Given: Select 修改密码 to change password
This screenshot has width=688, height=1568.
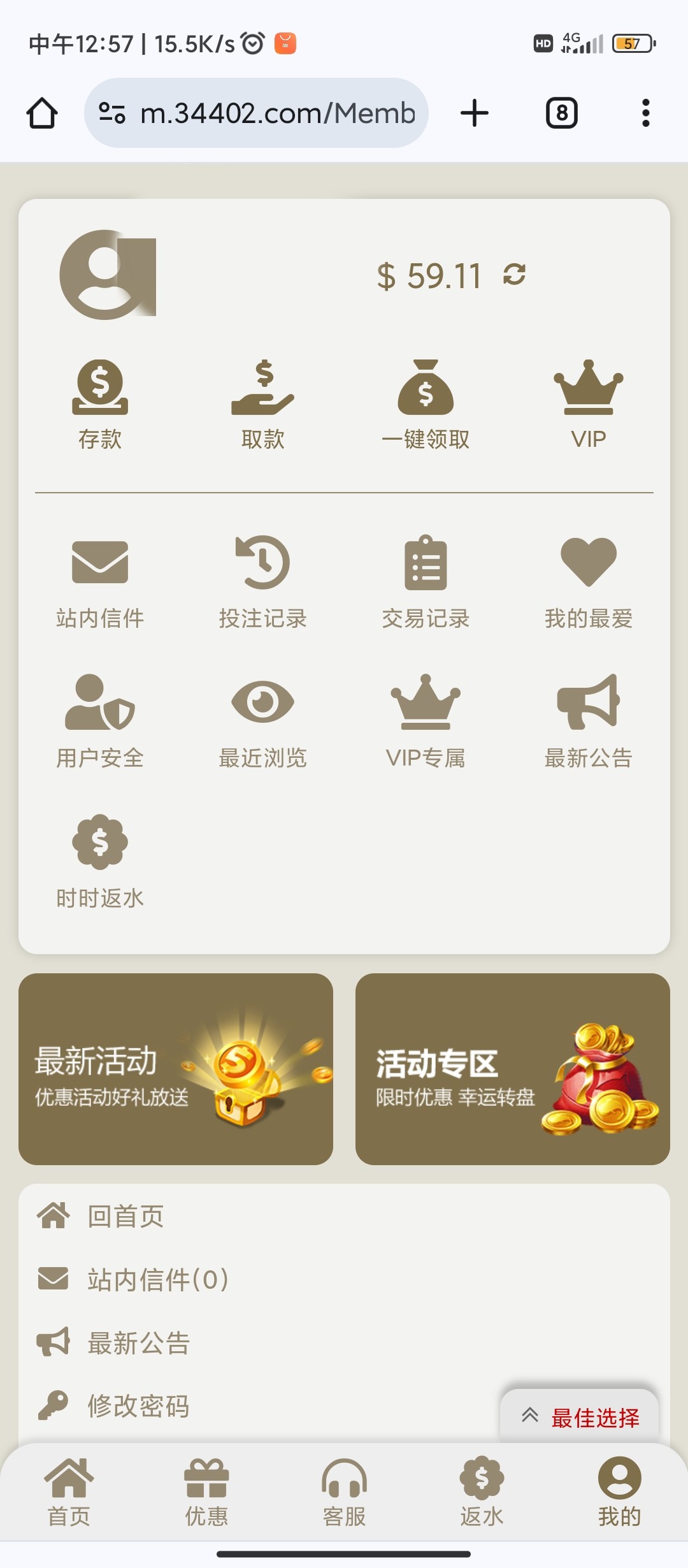Looking at the screenshot, I should [x=138, y=1406].
